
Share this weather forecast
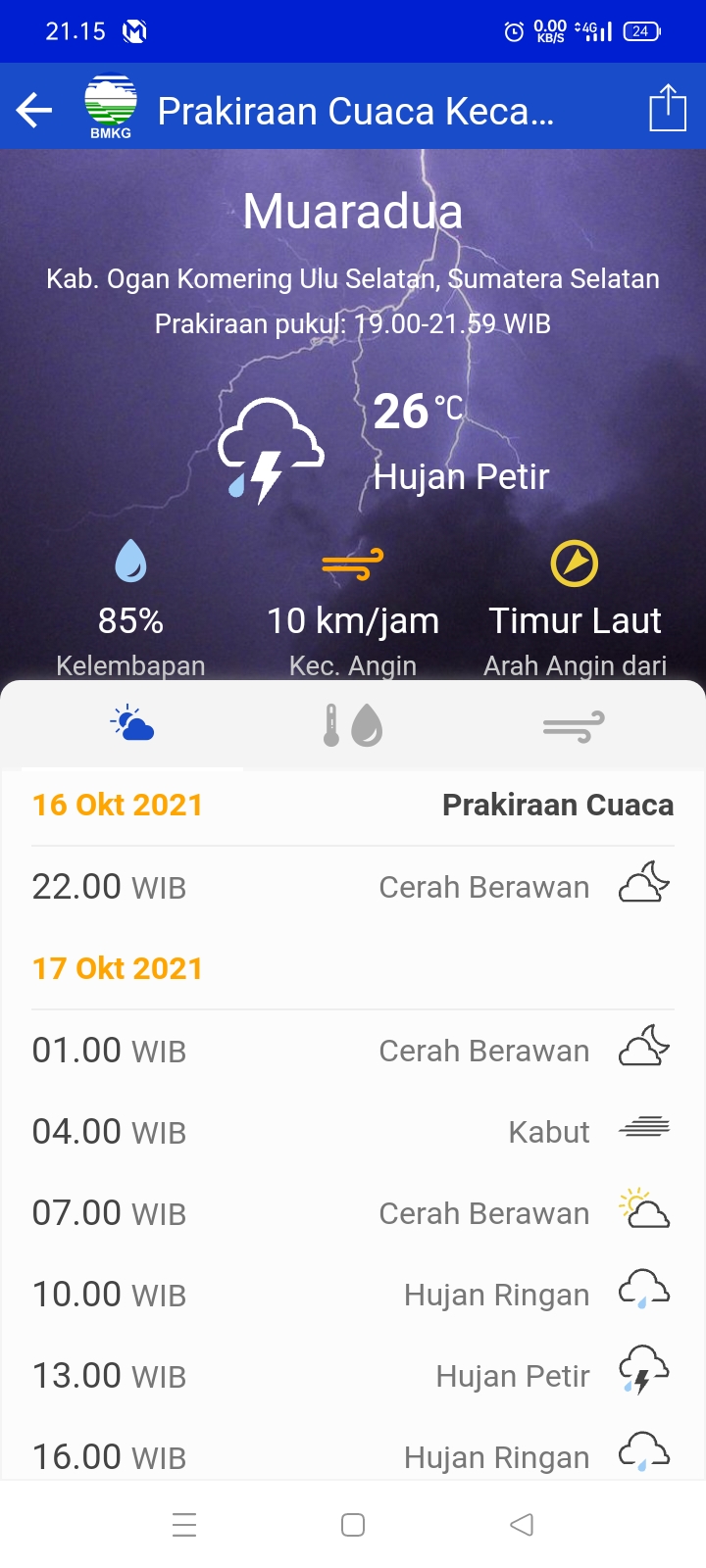667,108
